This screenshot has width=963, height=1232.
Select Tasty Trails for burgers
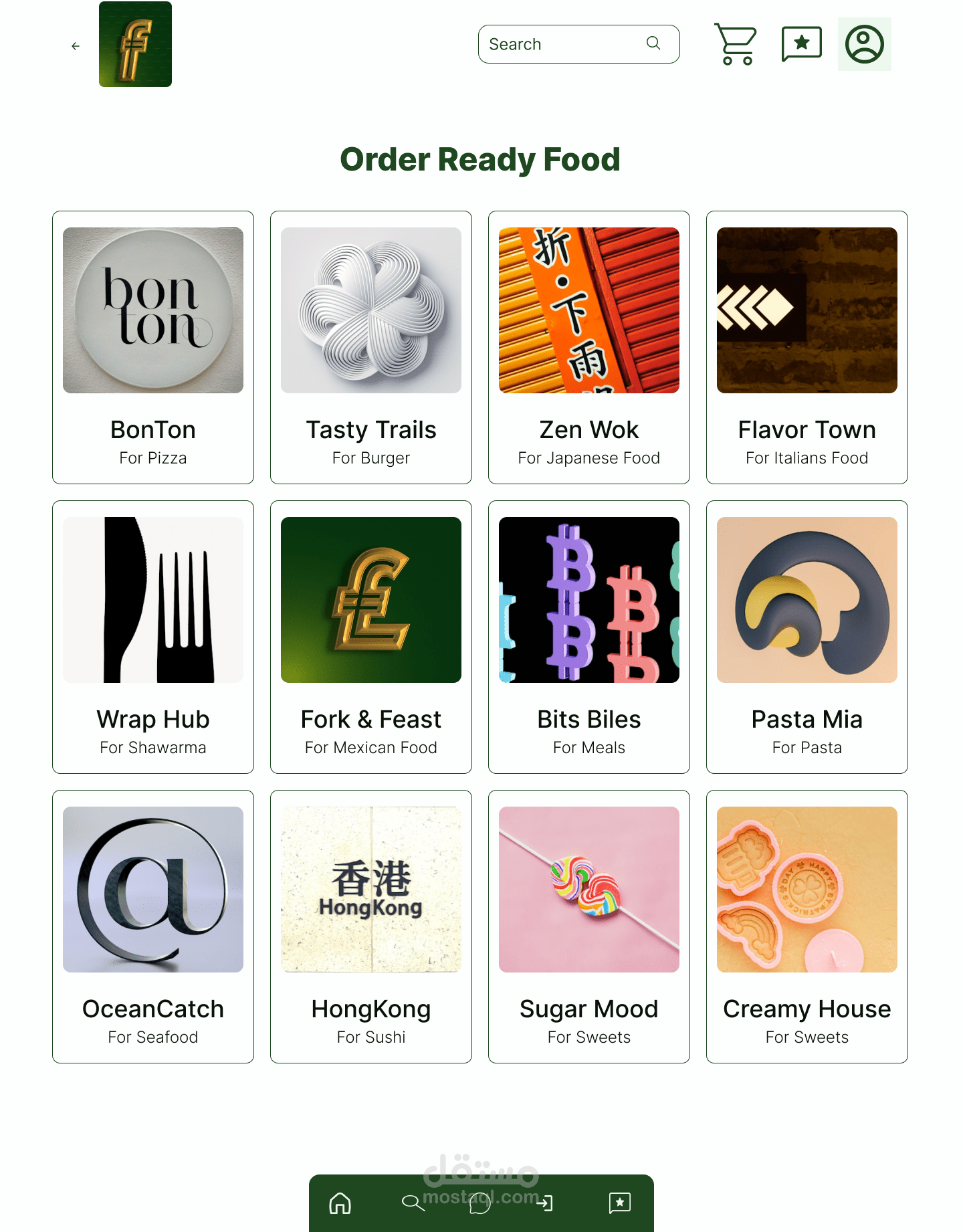pos(371,347)
